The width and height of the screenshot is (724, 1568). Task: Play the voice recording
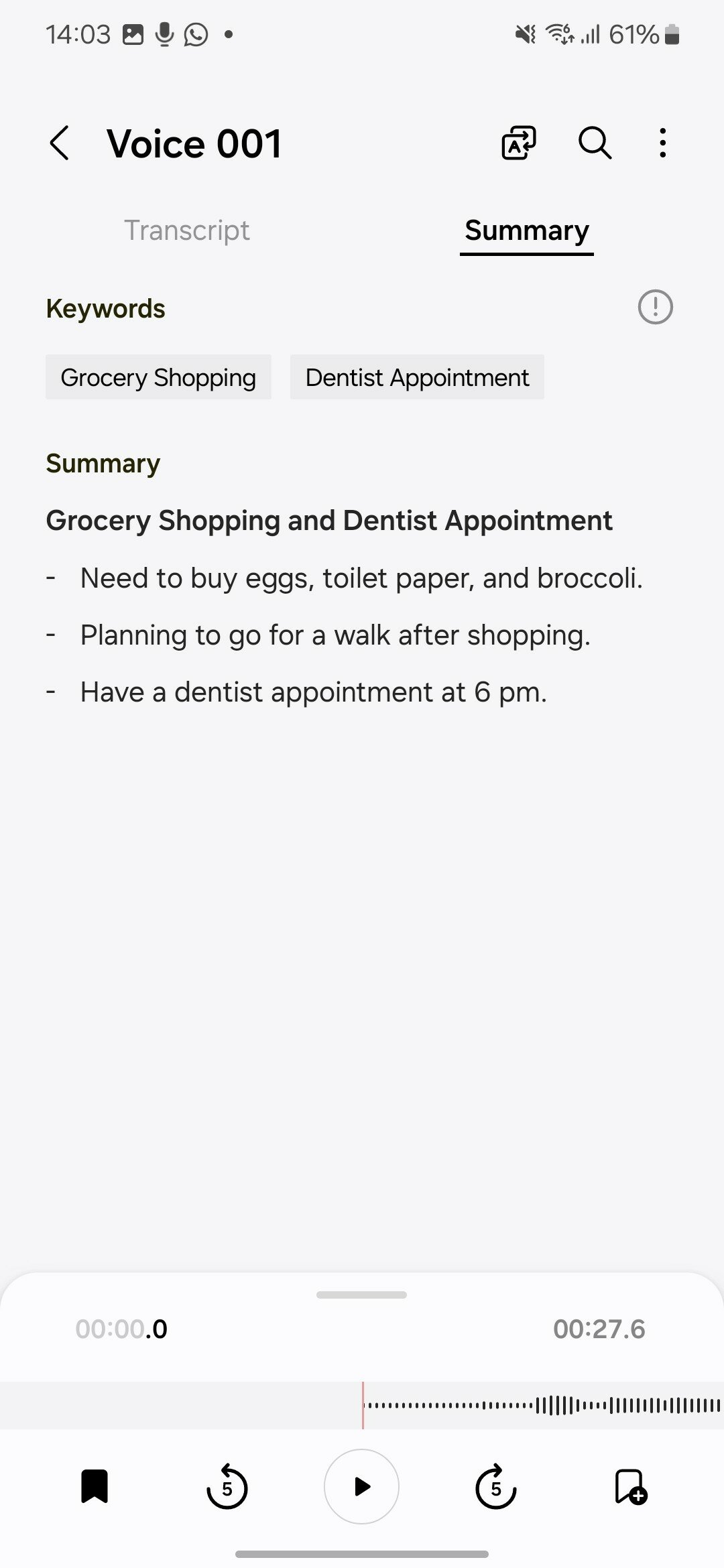click(x=361, y=1487)
